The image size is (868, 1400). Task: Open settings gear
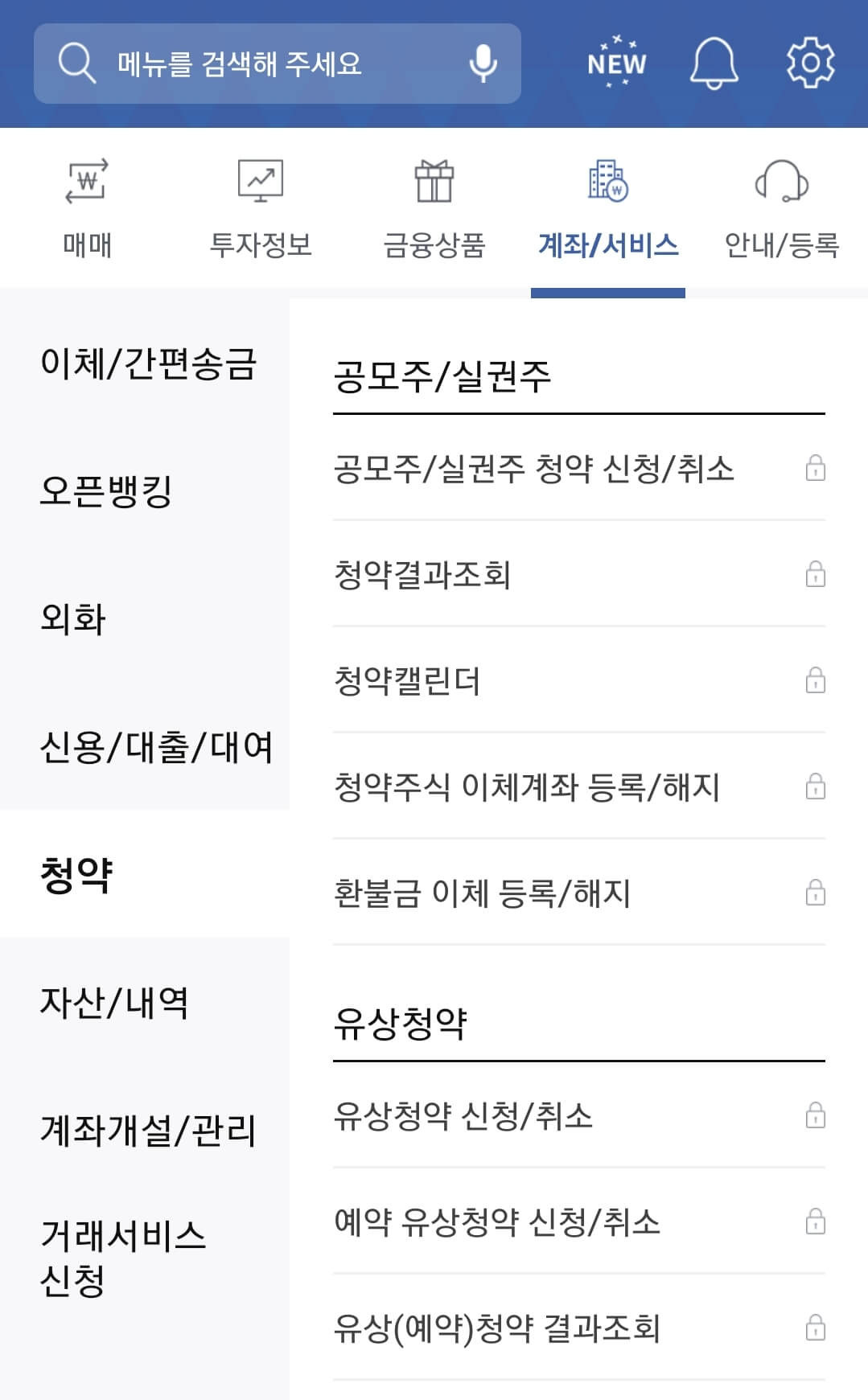coord(810,63)
